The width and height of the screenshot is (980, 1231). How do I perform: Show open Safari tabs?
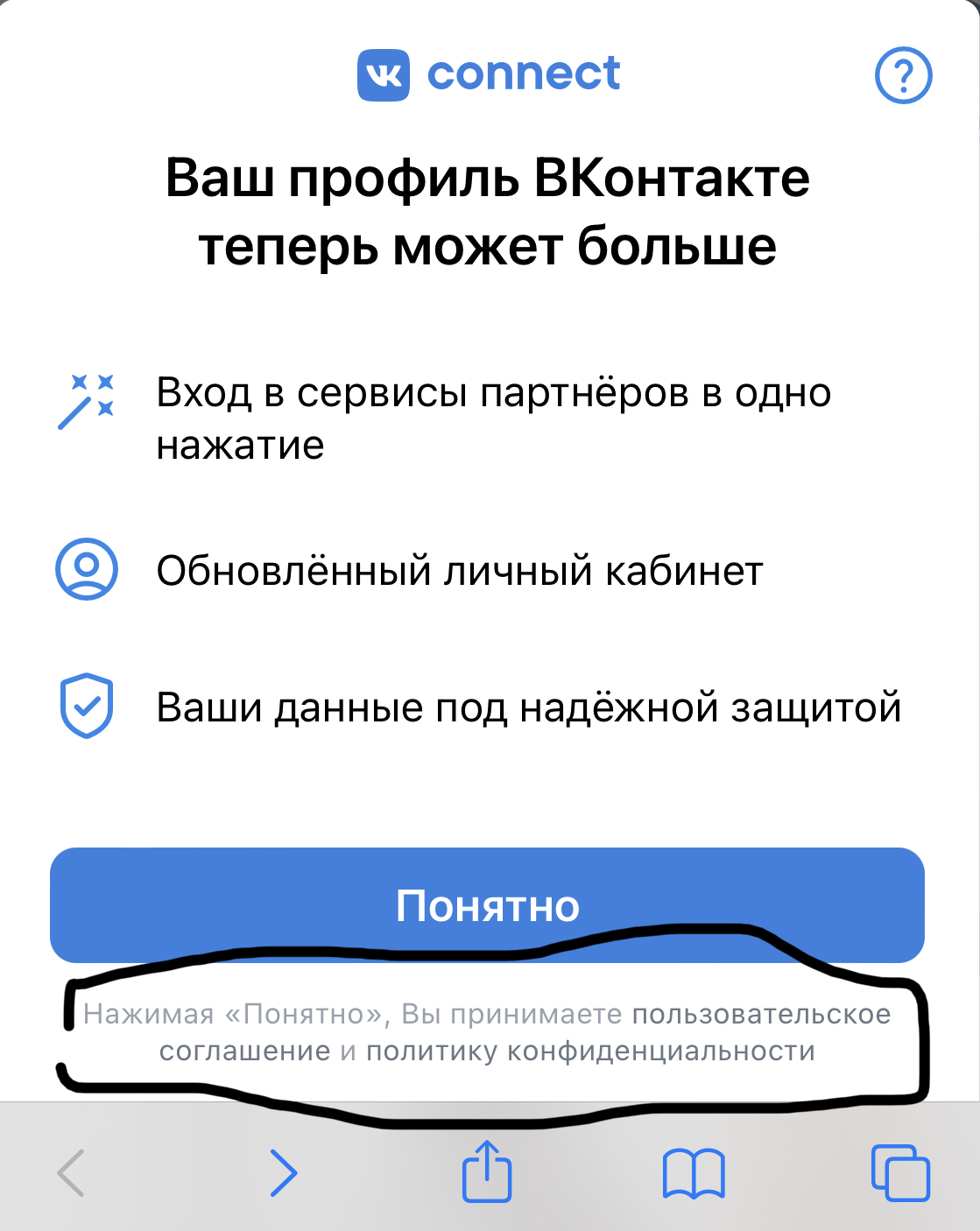click(x=900, y=1172)
